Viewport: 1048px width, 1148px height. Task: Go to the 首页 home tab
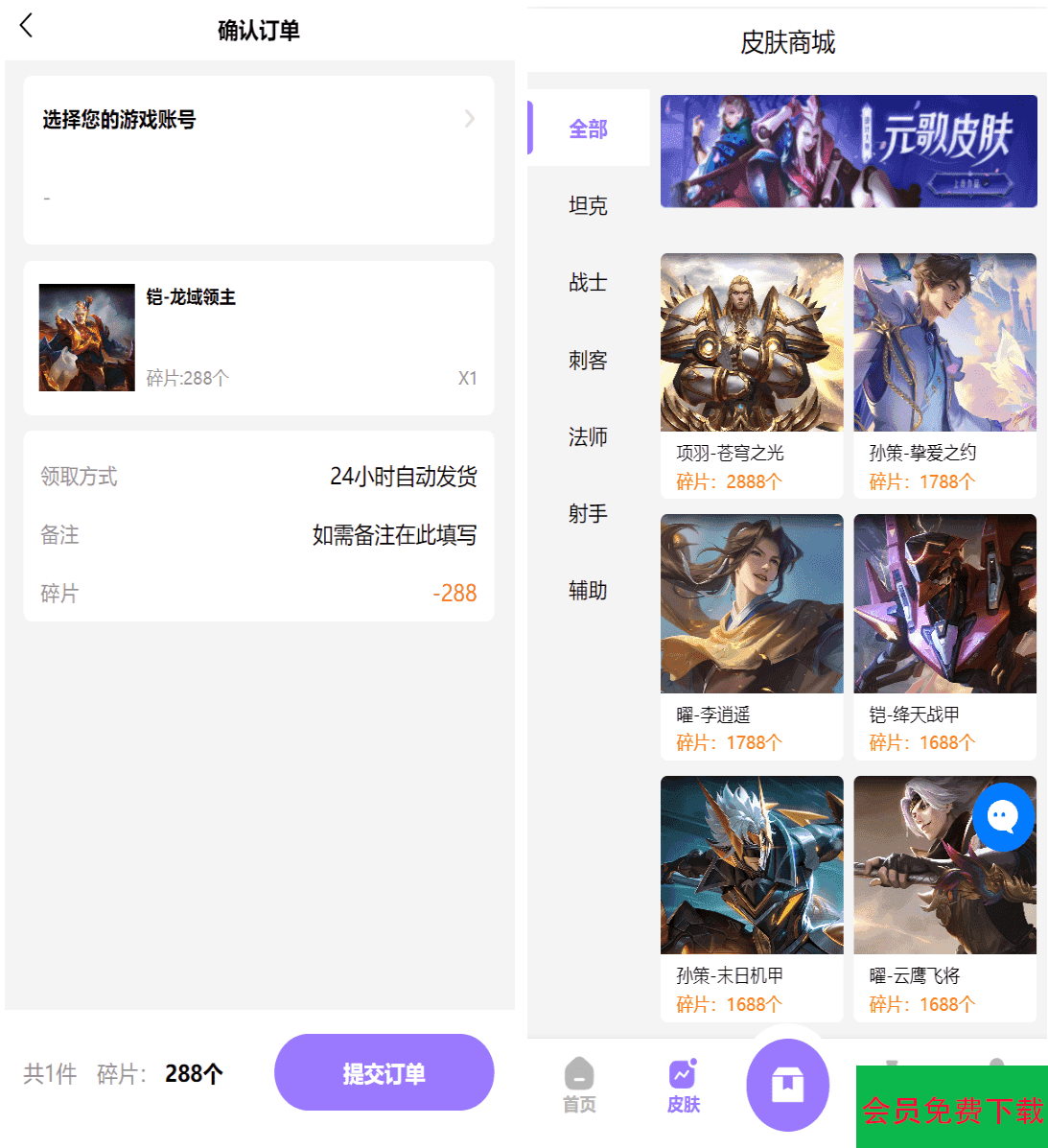(579, 1085)
